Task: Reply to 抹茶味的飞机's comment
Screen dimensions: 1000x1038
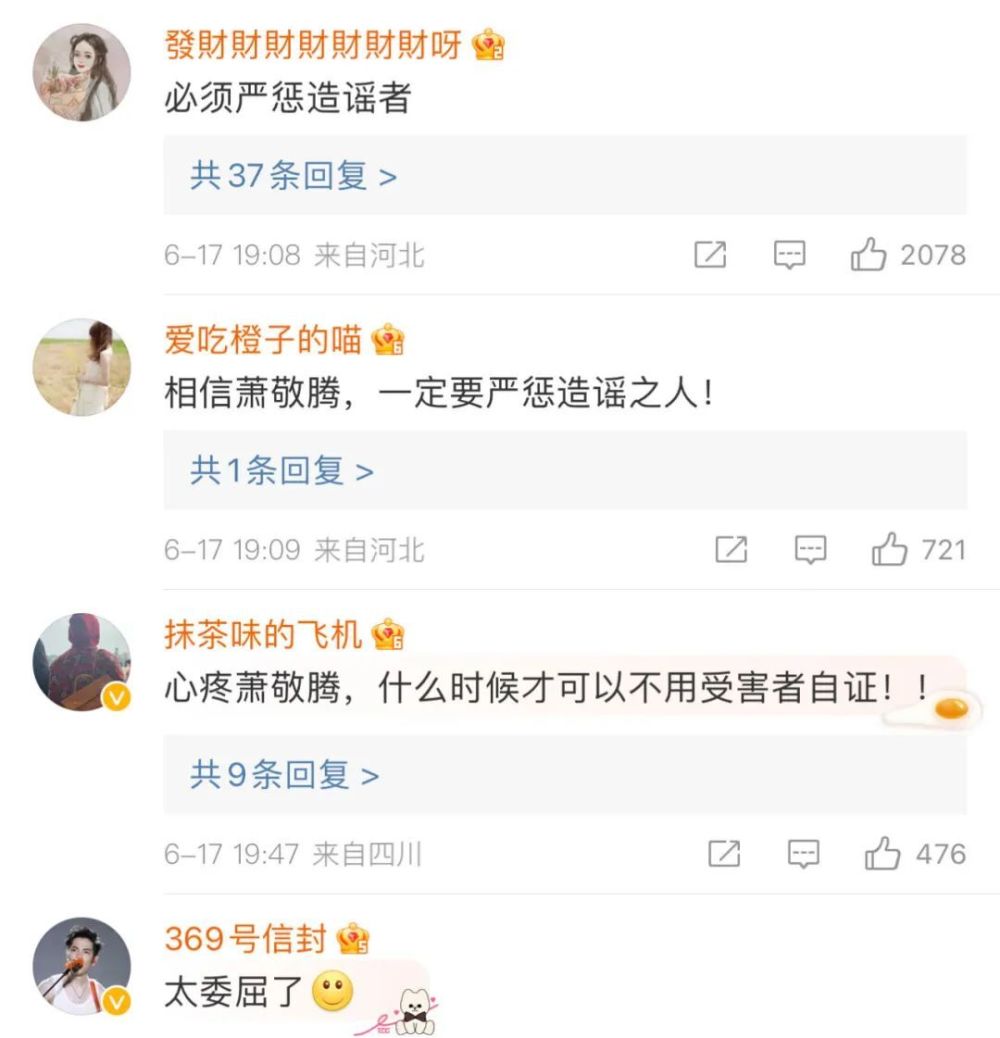Action: 803,854
